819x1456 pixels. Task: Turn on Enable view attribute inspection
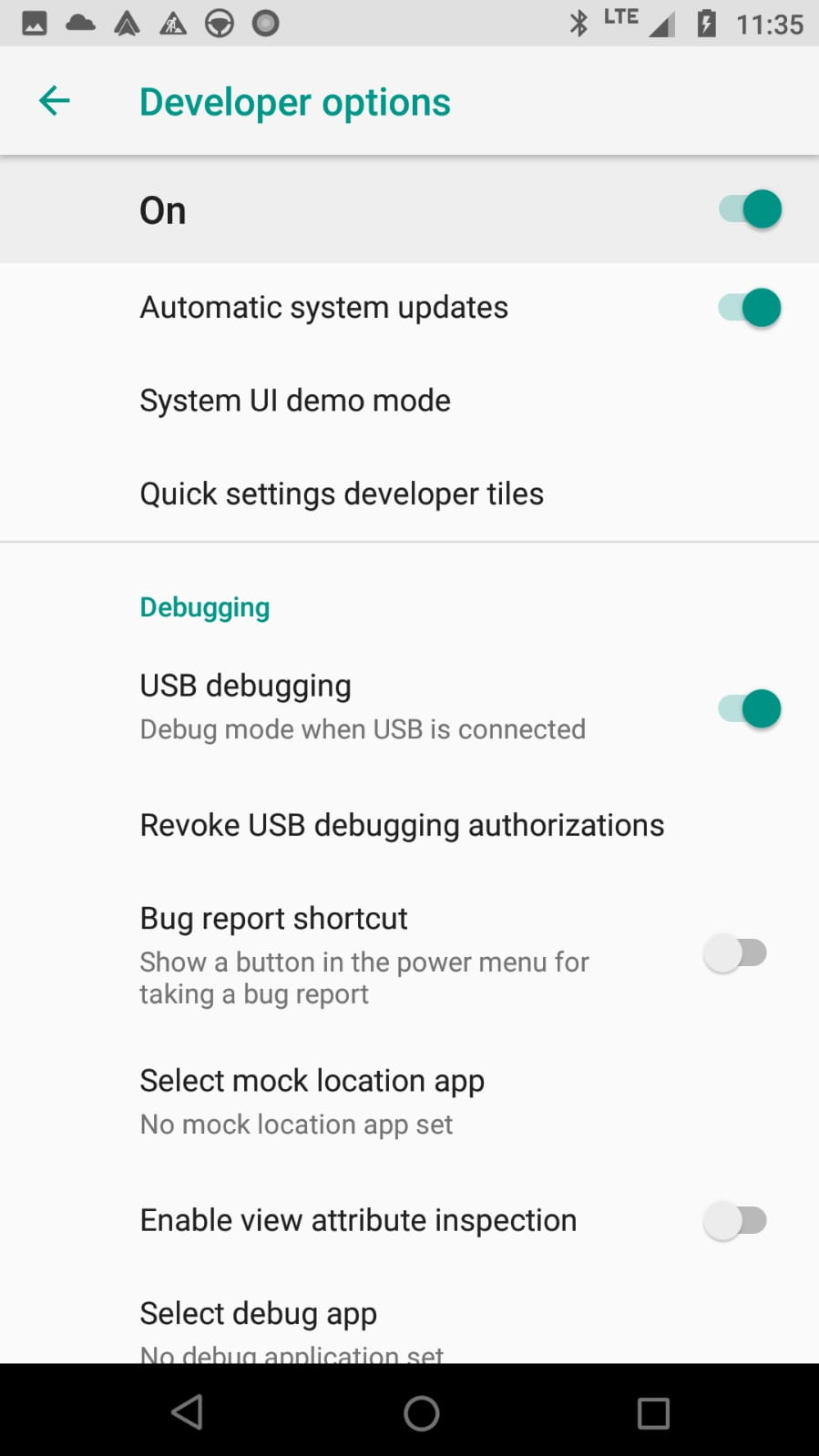point(736,1220)
